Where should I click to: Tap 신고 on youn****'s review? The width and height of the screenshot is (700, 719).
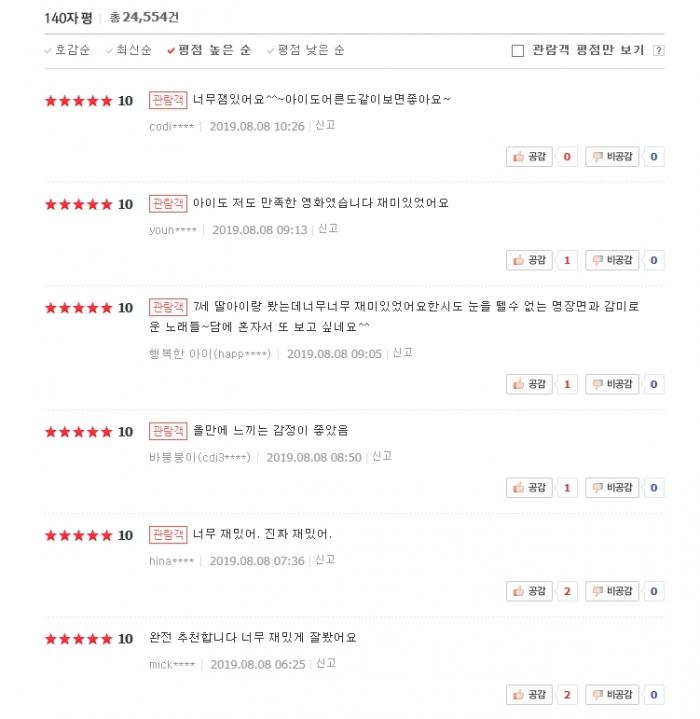click(x=327, y=229)
